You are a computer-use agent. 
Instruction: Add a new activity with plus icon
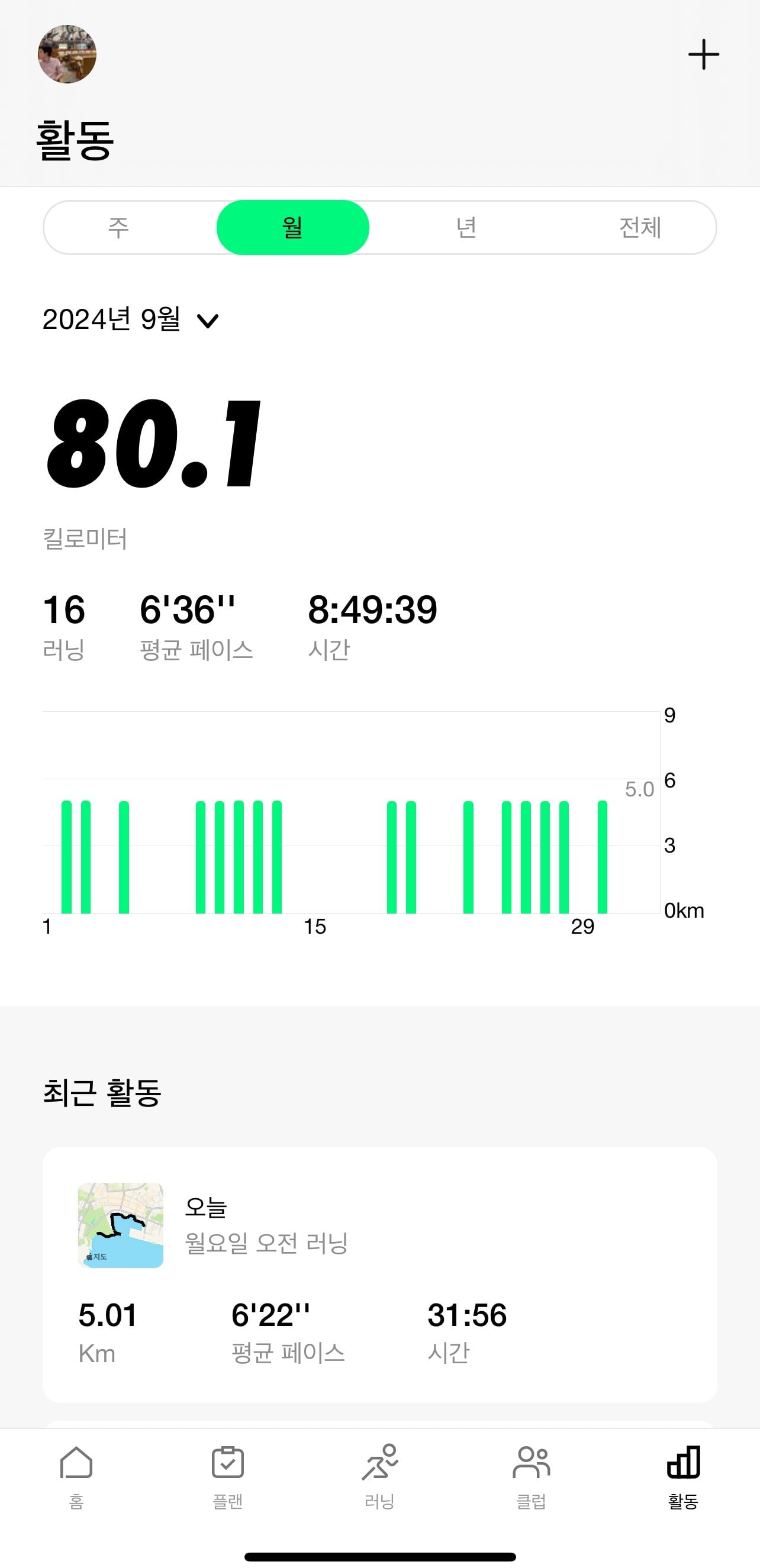point(703,55)
